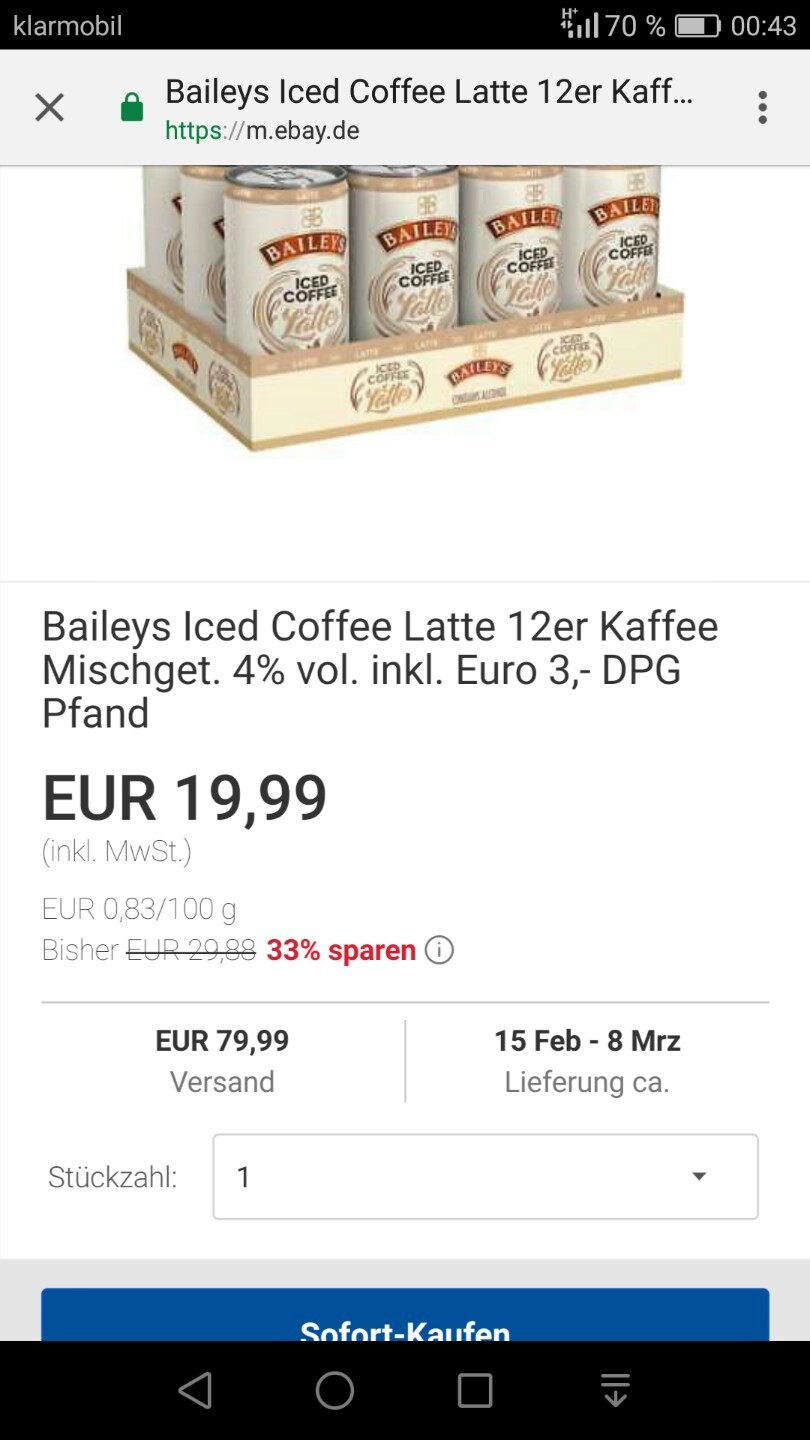The width and height of the screenshot is (810, 1440).
Task: Open the Stückzahl quantity dropdown
Action: click(485, 1176)
